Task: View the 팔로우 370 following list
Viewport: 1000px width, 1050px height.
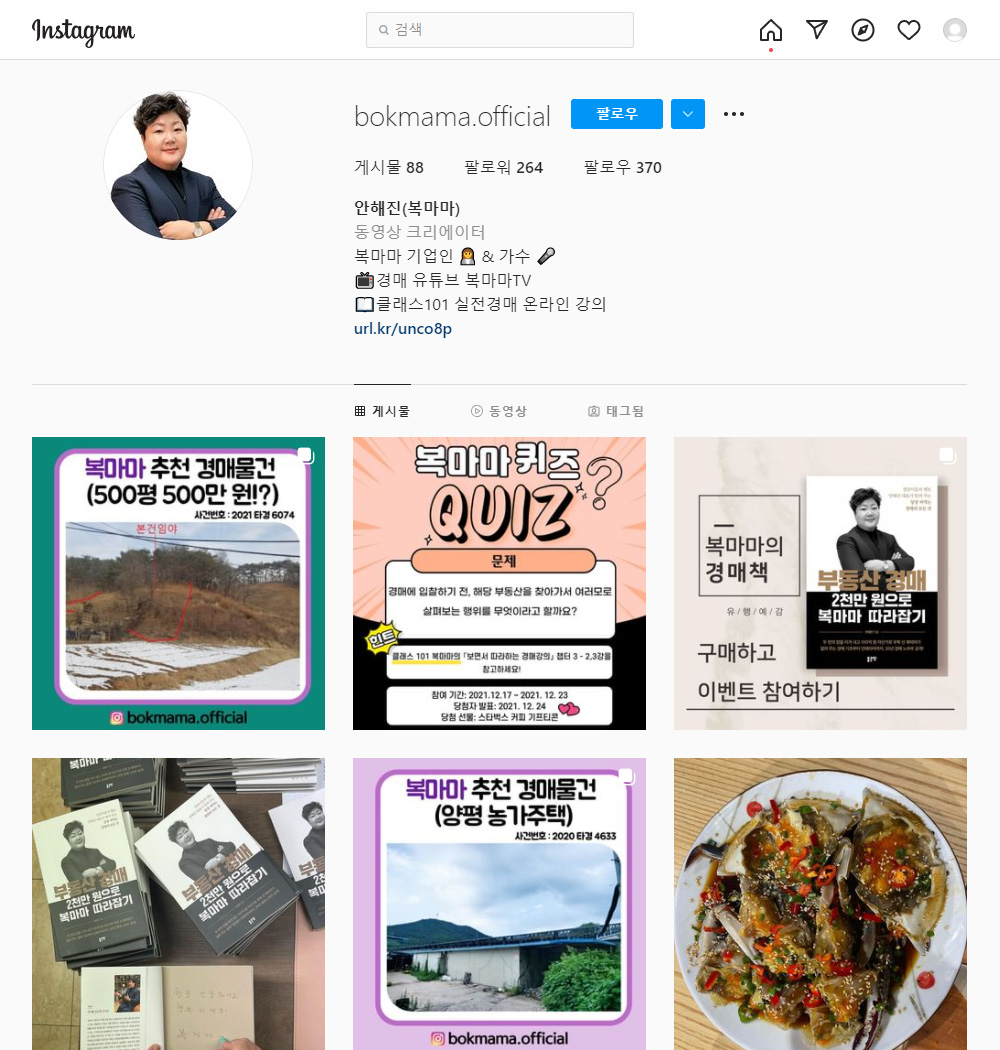Action: click(x=622, y=167)
